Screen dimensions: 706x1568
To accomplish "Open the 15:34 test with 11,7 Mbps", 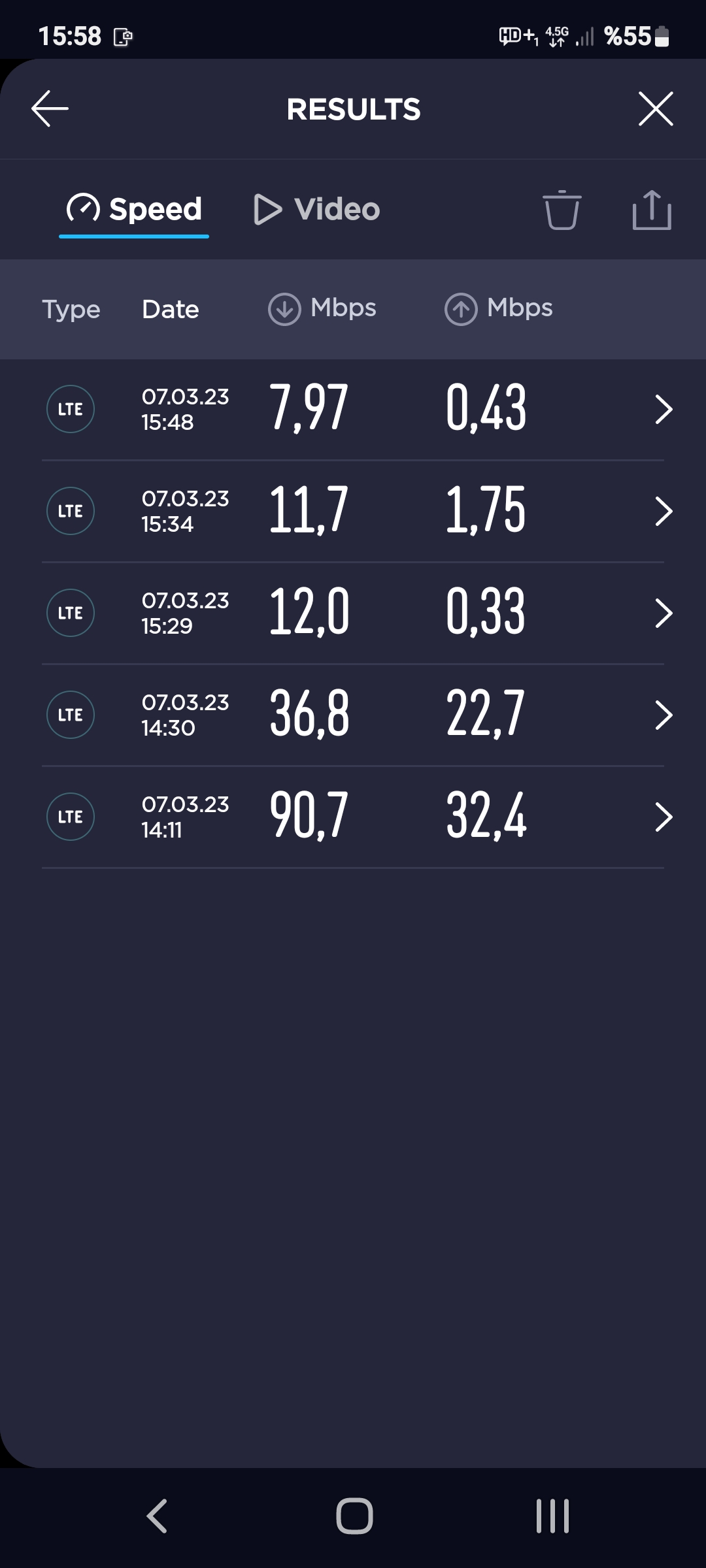I will (x=353, y=512).
